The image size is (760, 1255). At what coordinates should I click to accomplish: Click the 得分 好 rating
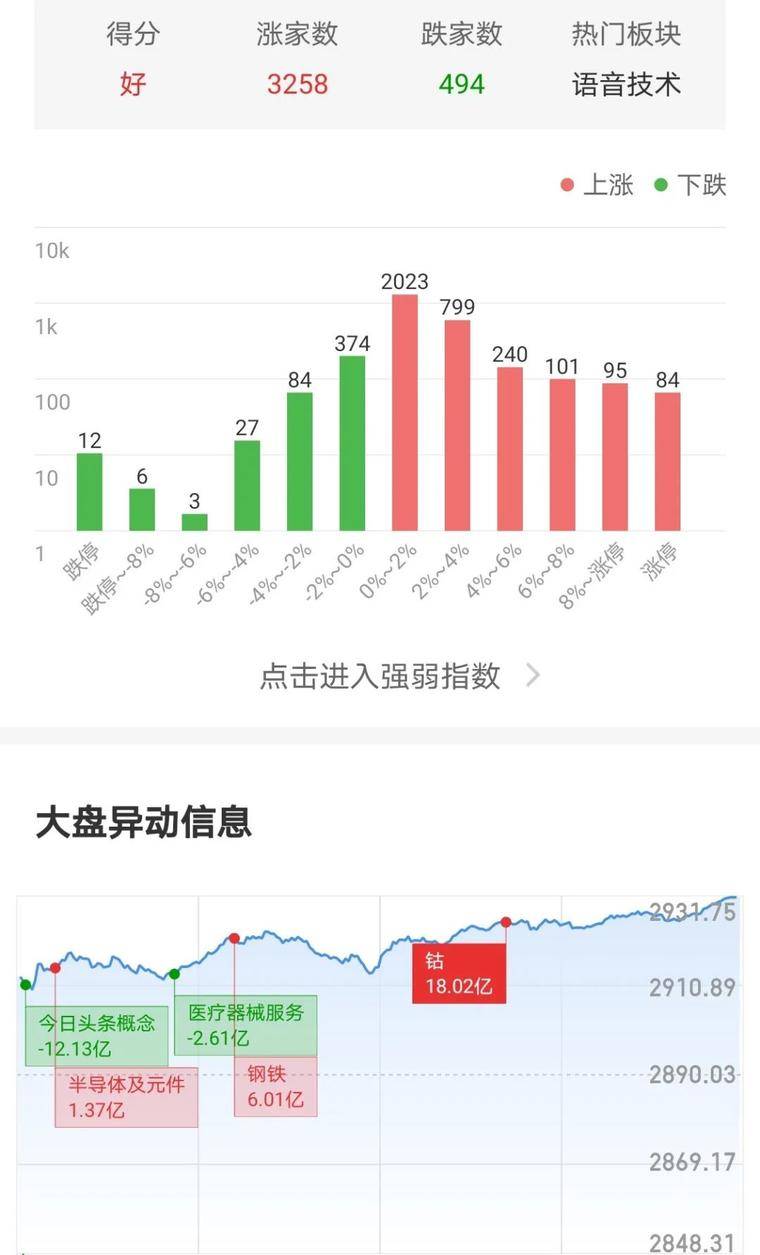point(131,60)
